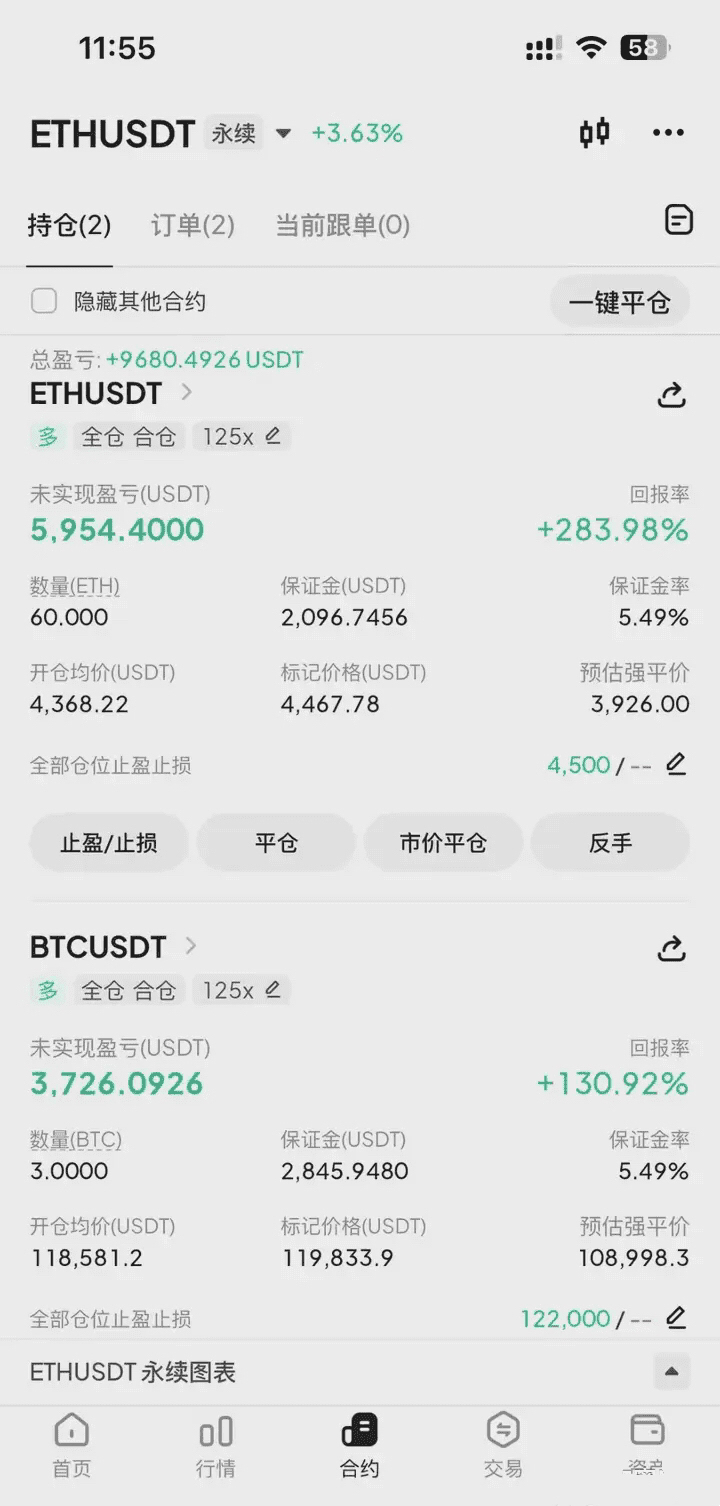This screenshot has height=1506, width=720.
Task: Switch to the 订单(2) tab
Action: coord(193,225)
